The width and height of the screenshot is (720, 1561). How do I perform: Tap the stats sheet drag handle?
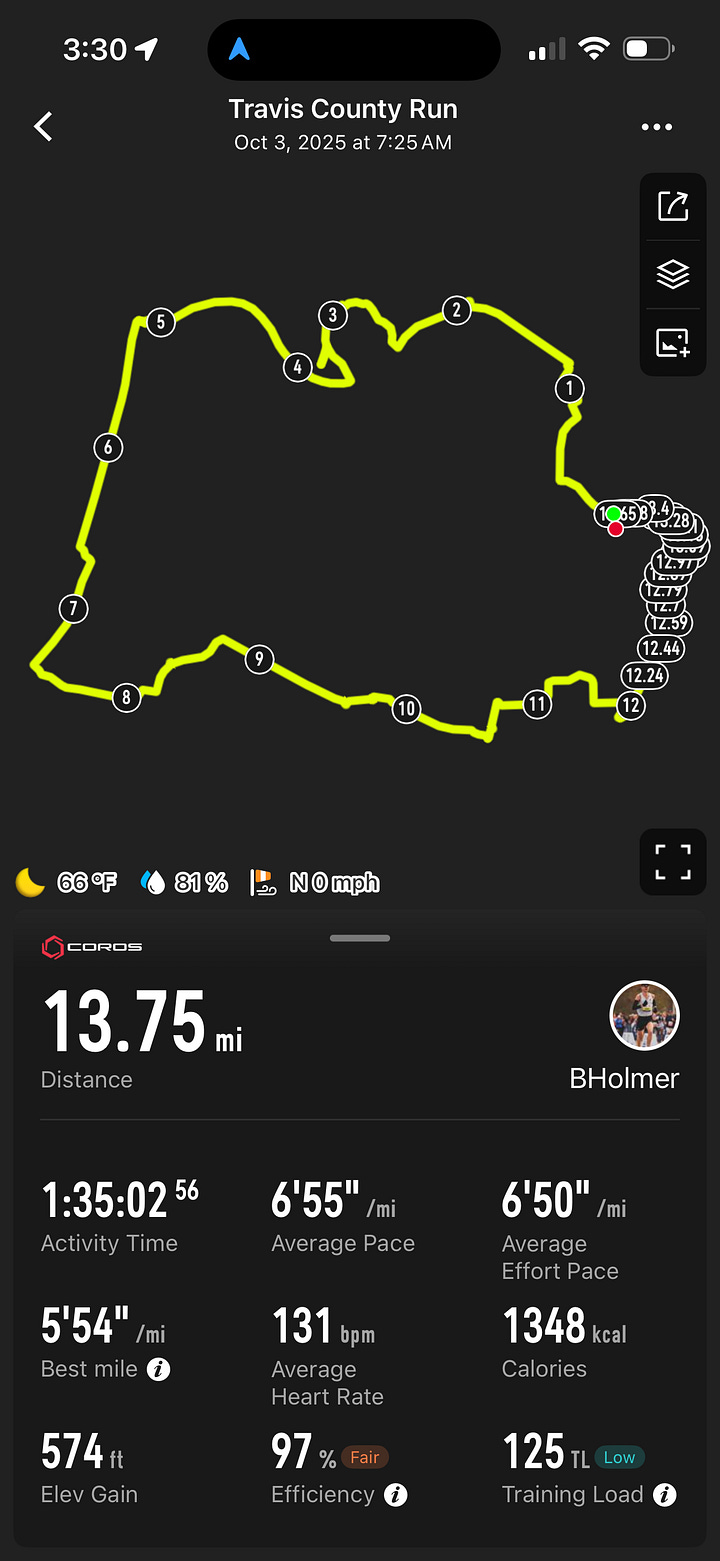(x=360, y=938)
